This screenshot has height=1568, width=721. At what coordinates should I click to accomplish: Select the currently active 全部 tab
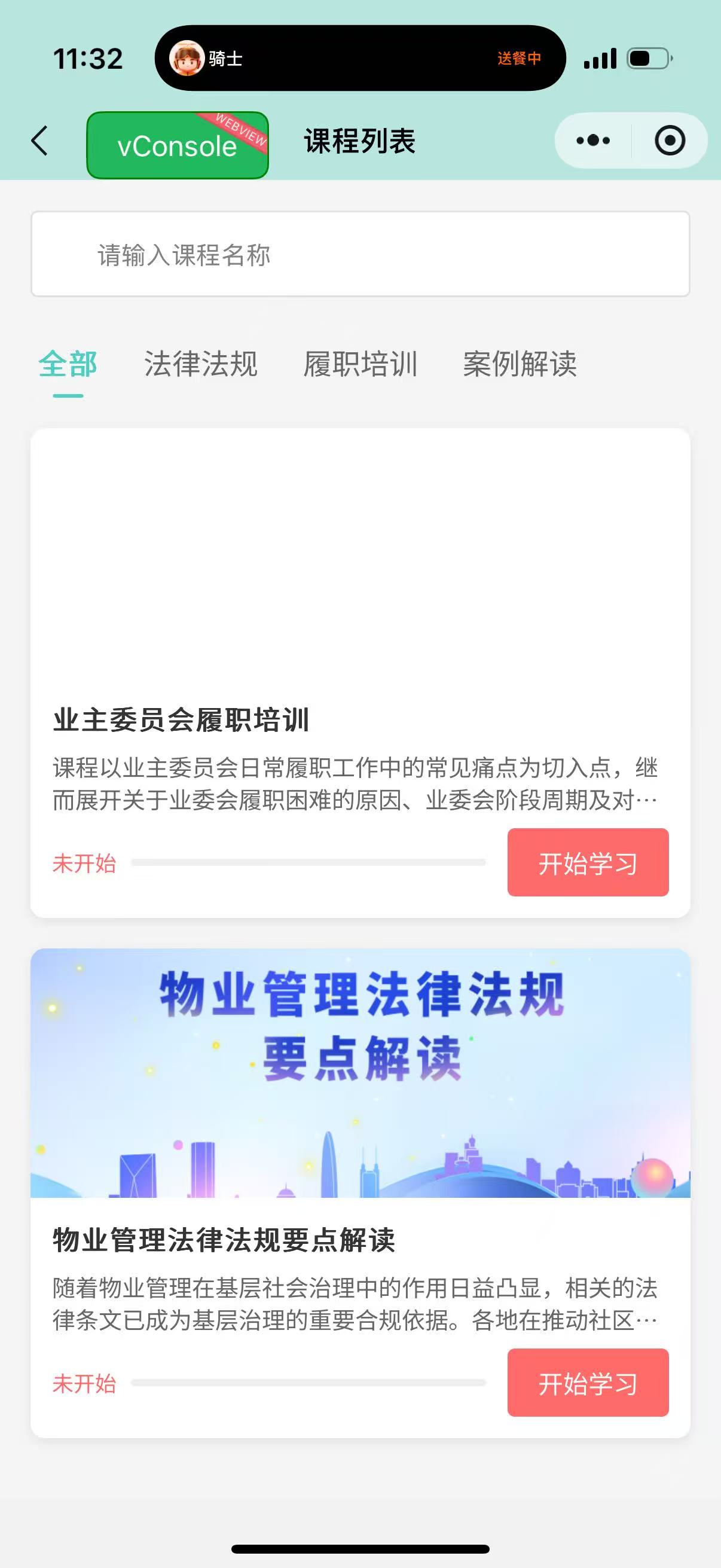click(69, 364)
